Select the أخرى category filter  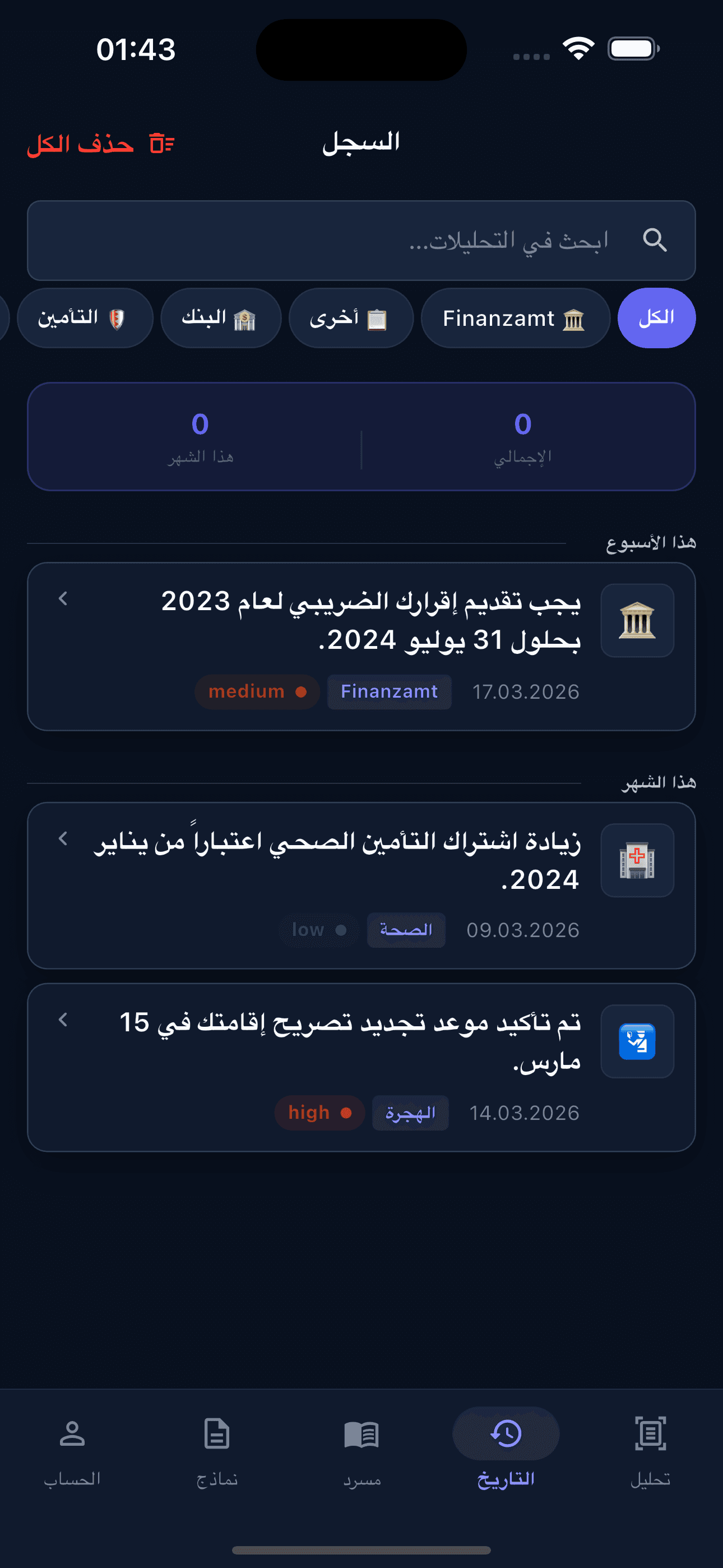[x=350, y=318]
